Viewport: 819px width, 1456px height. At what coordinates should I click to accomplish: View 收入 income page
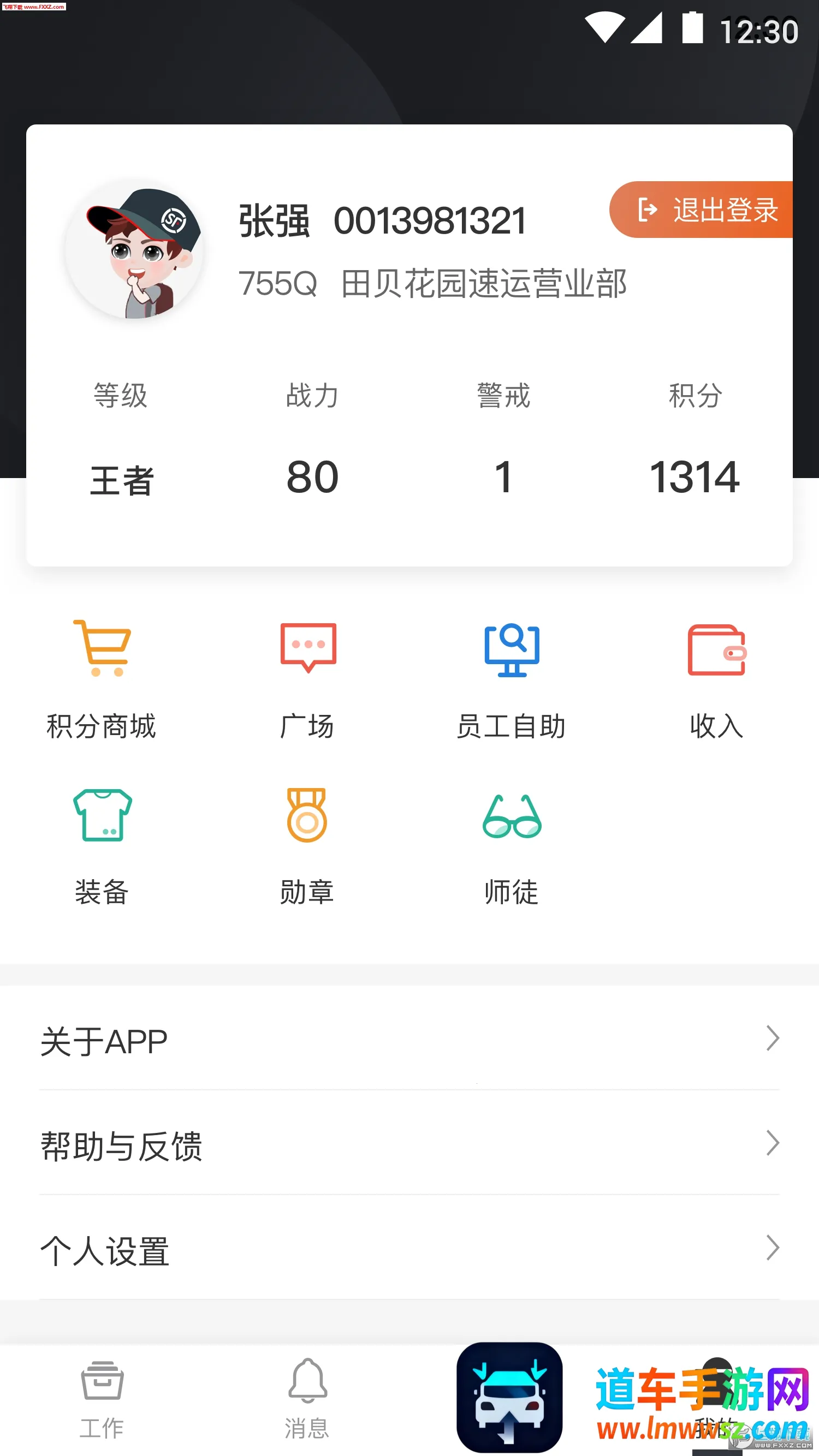click(716, 678)
